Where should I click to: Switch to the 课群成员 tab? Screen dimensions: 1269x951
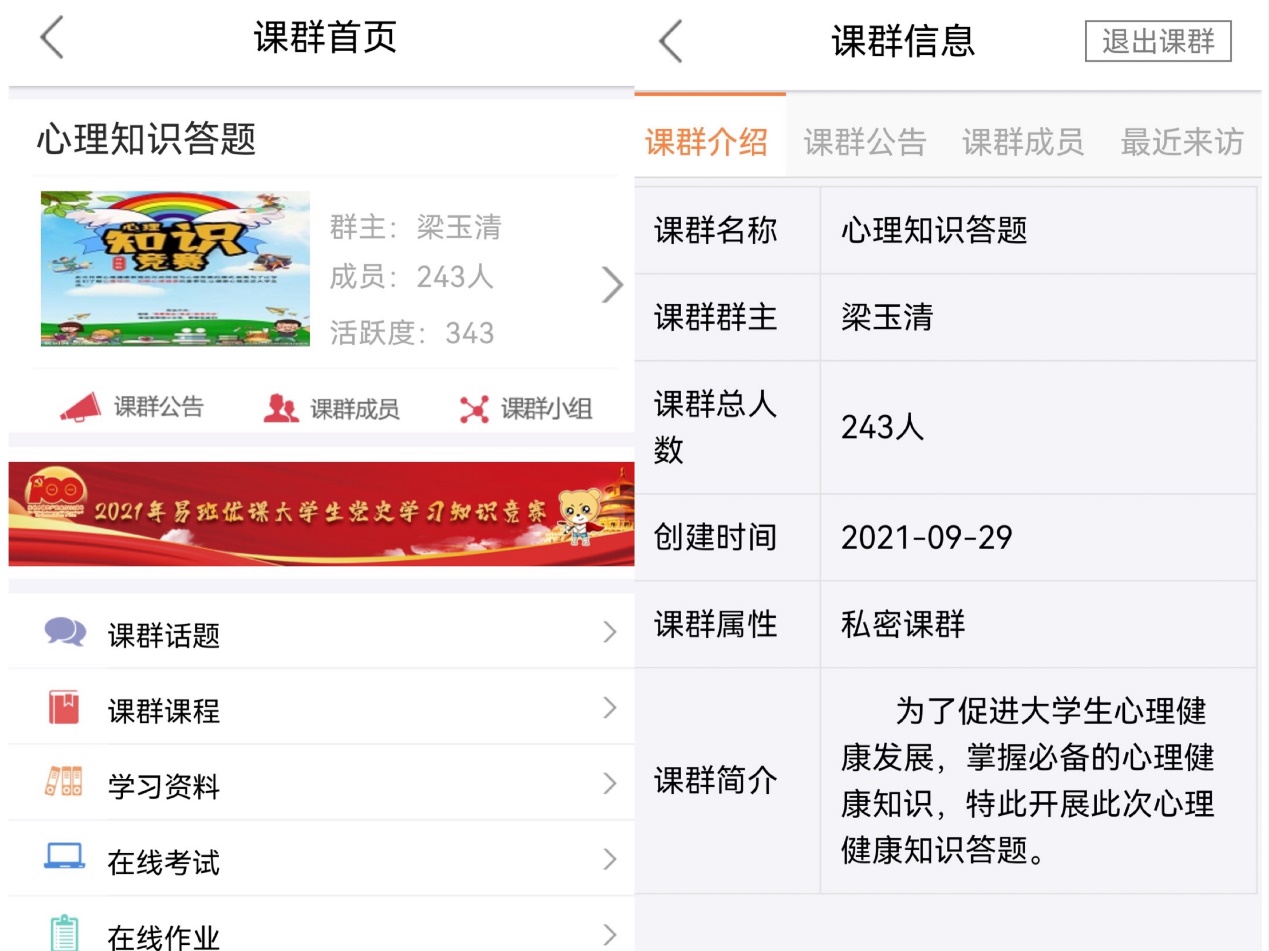1022,142
